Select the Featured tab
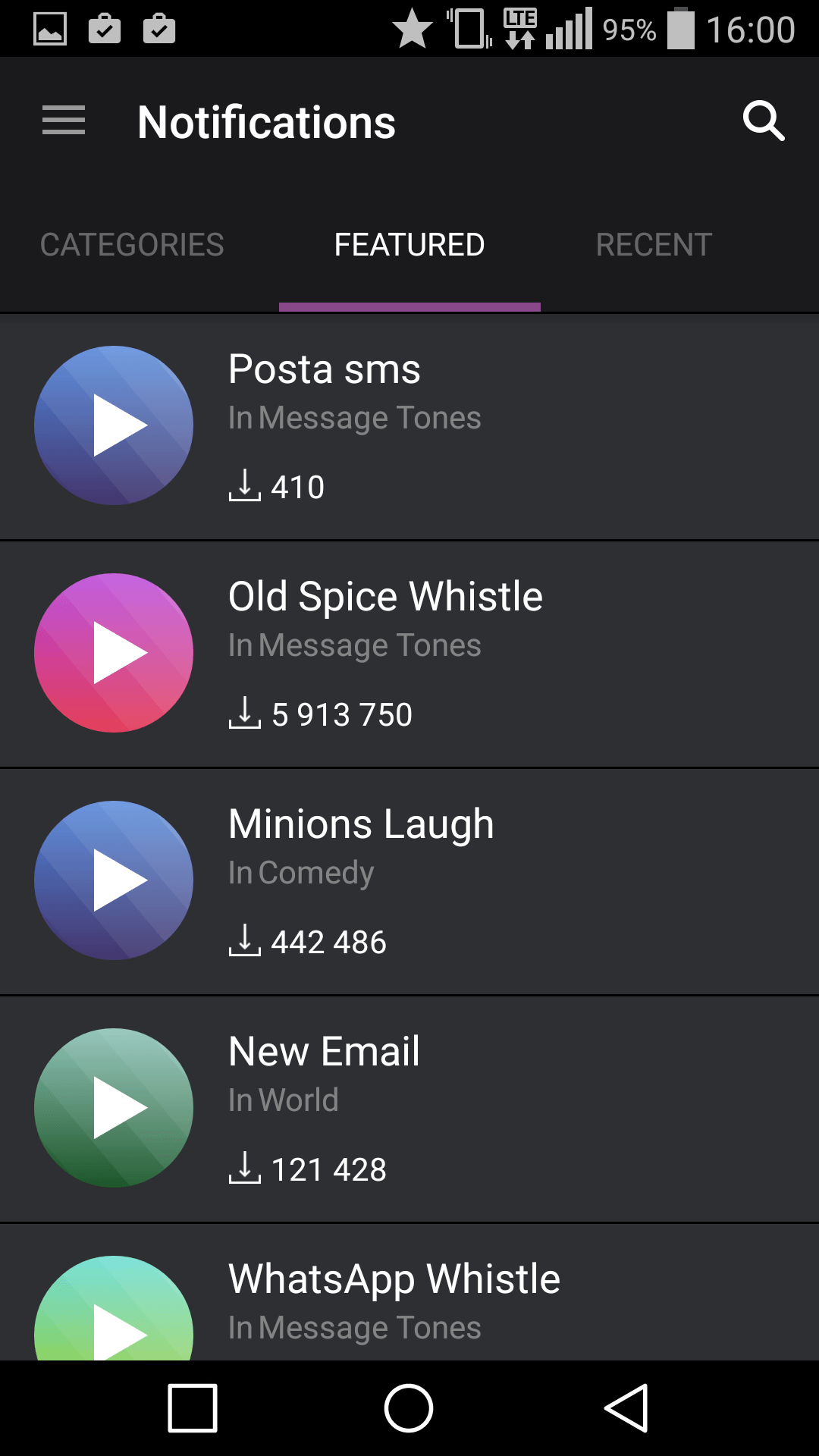The height and width of the screenshot is (1456, 819). 409,245
